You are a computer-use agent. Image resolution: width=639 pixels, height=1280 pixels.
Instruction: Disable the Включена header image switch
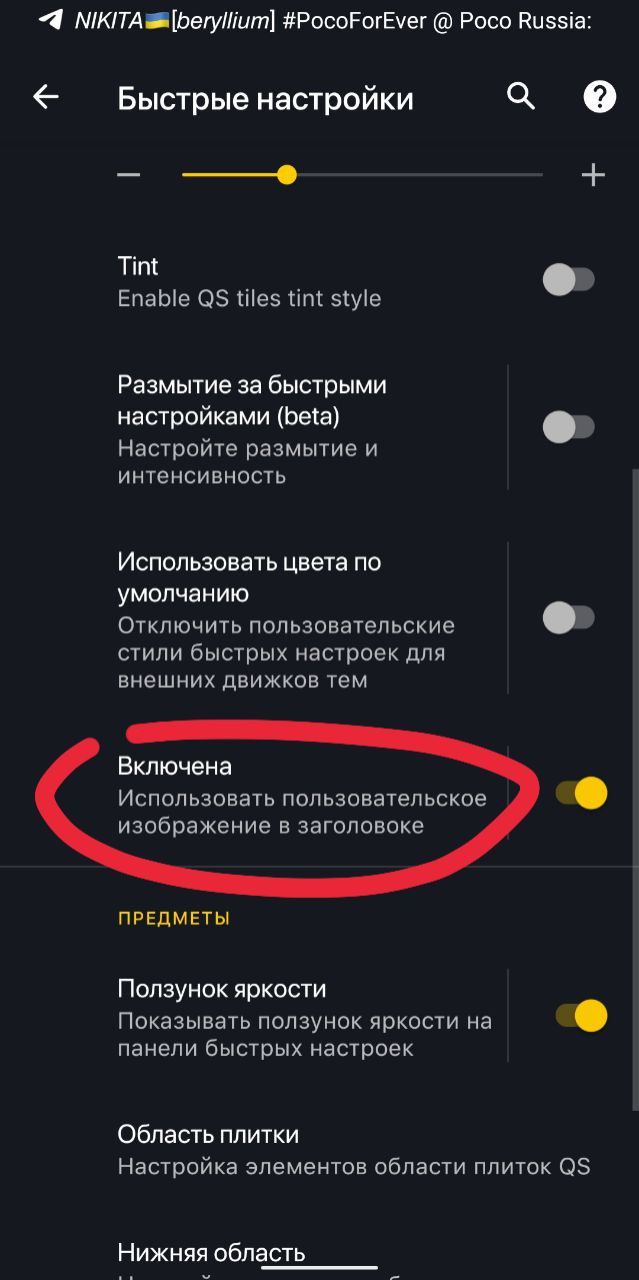point(581,794)
